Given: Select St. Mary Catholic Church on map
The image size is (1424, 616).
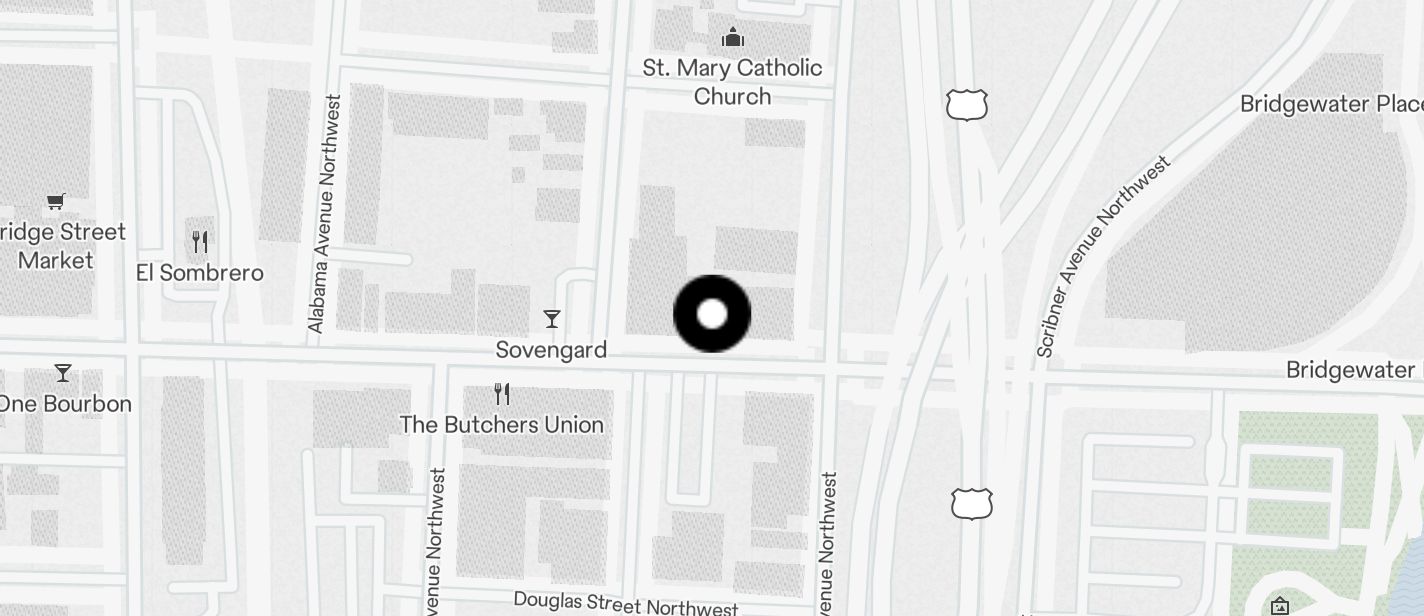Looking at the screenshot, I should click(733, 39).
